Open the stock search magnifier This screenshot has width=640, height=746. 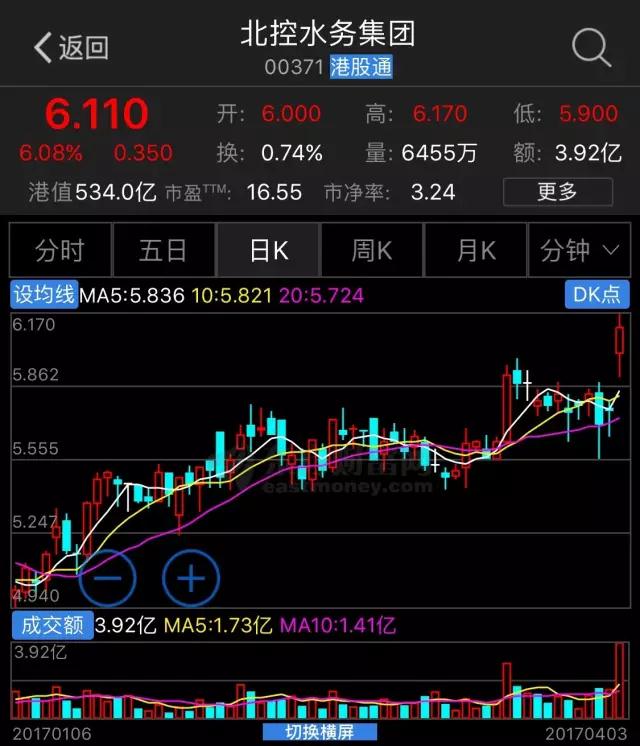tap(590, 47)
